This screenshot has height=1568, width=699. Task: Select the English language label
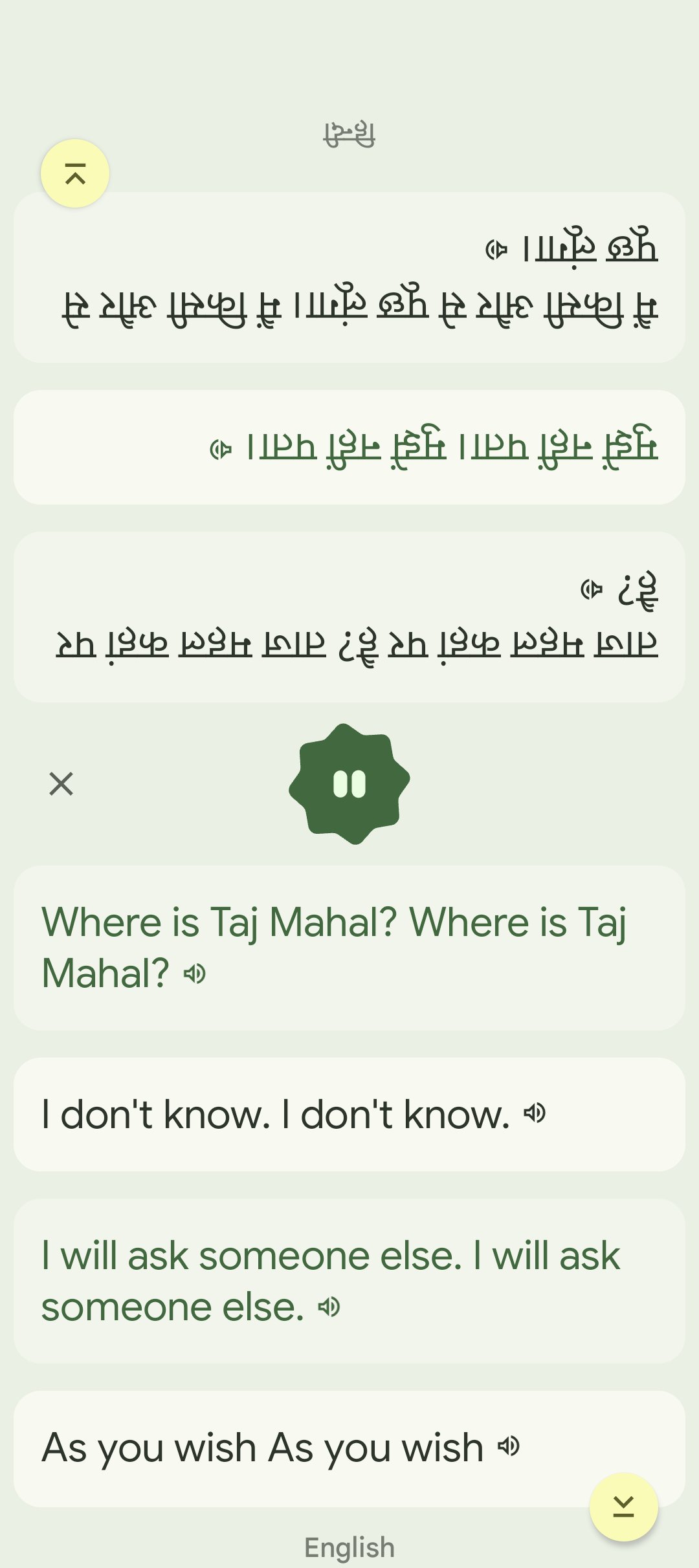[349, 1548]
